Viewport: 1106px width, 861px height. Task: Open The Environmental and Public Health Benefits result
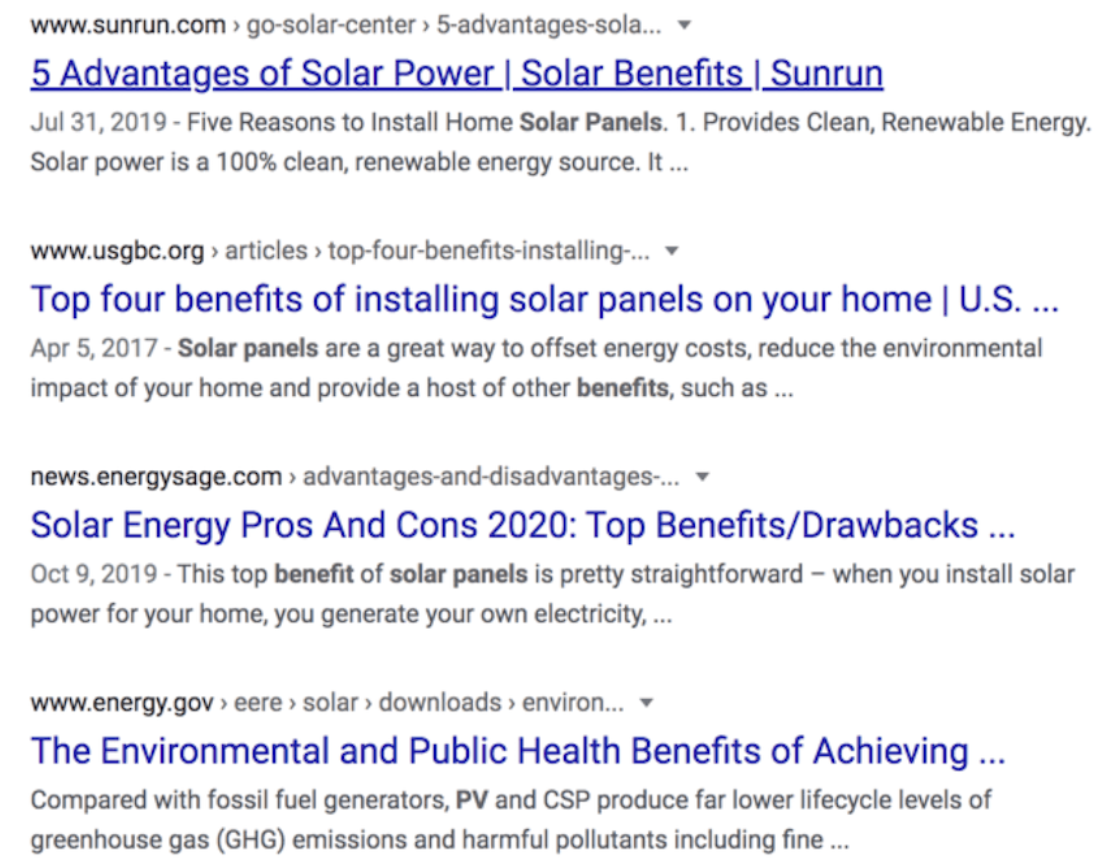click(x=517, y=750)
